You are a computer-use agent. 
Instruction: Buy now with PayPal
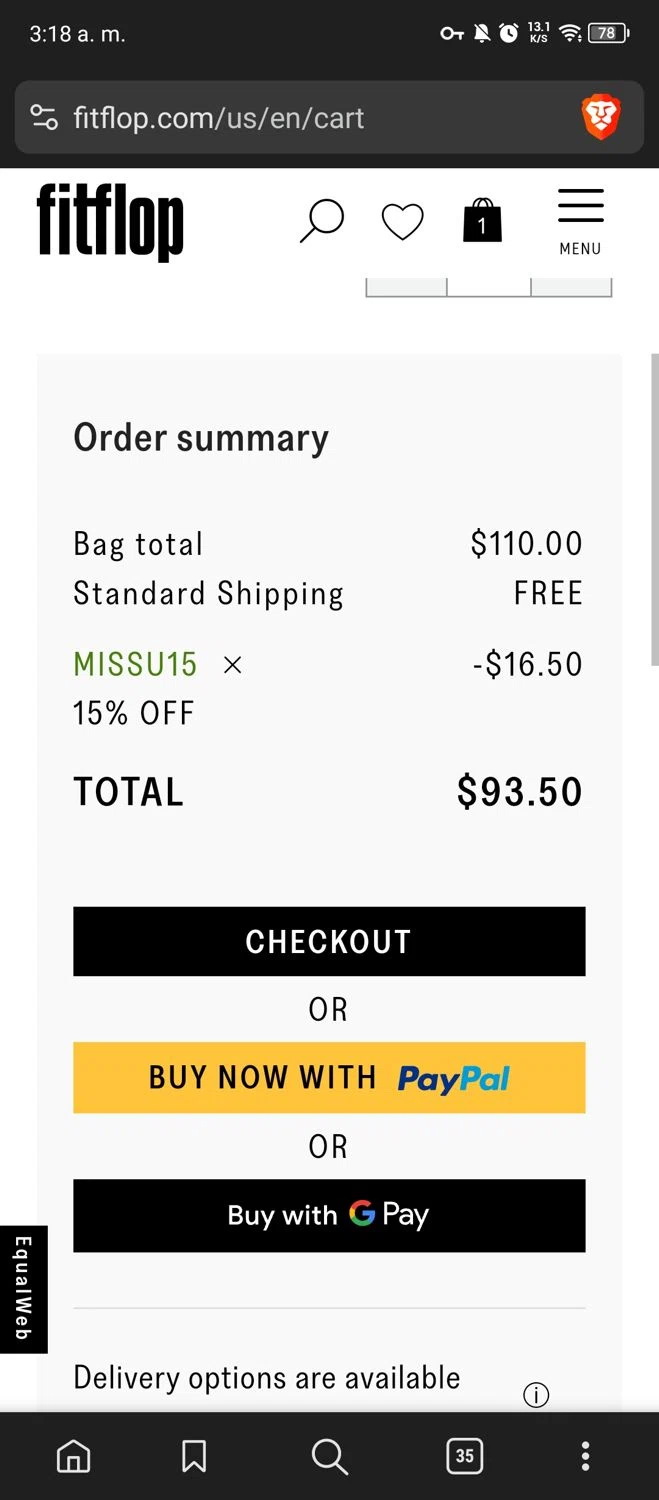(329, 1077)
